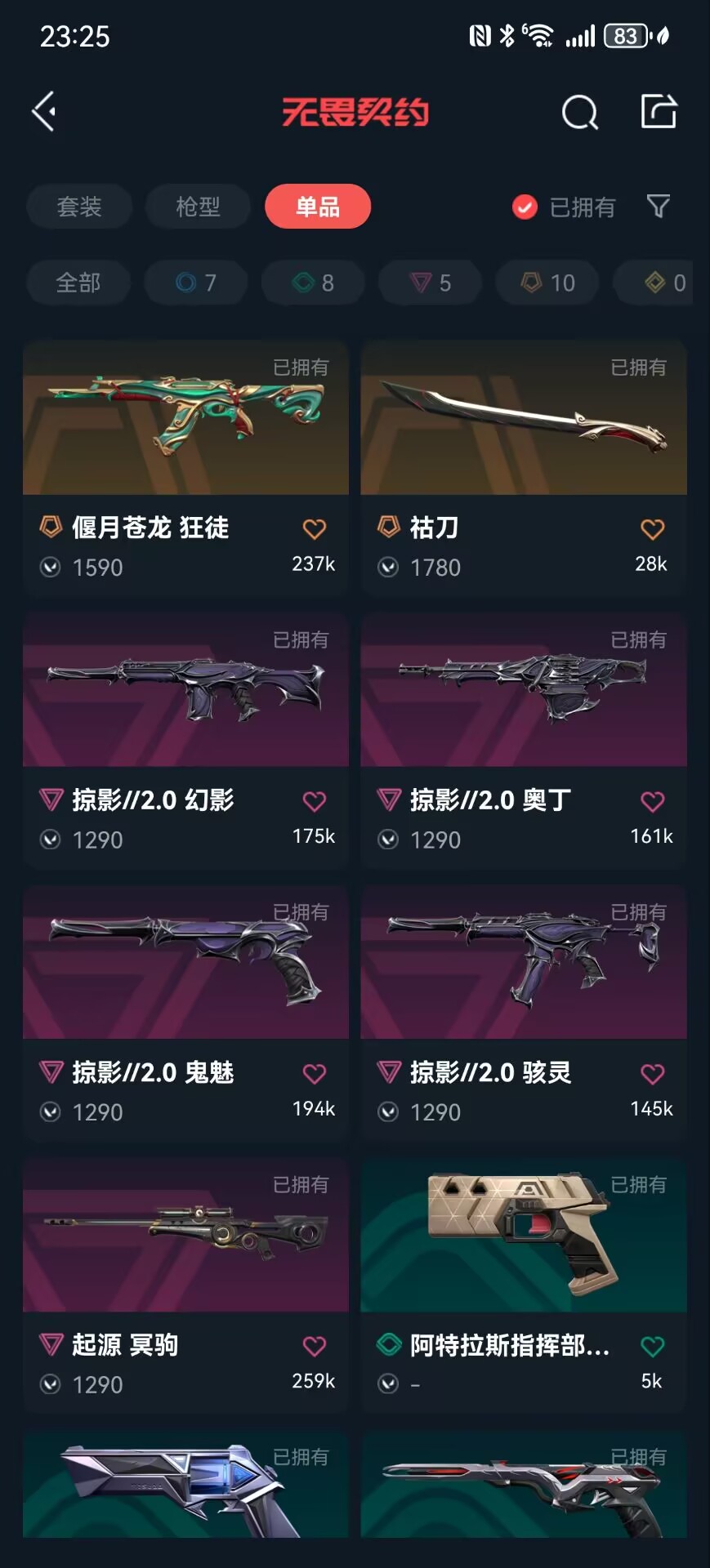Share this page via the share icon

coord(659,112)
